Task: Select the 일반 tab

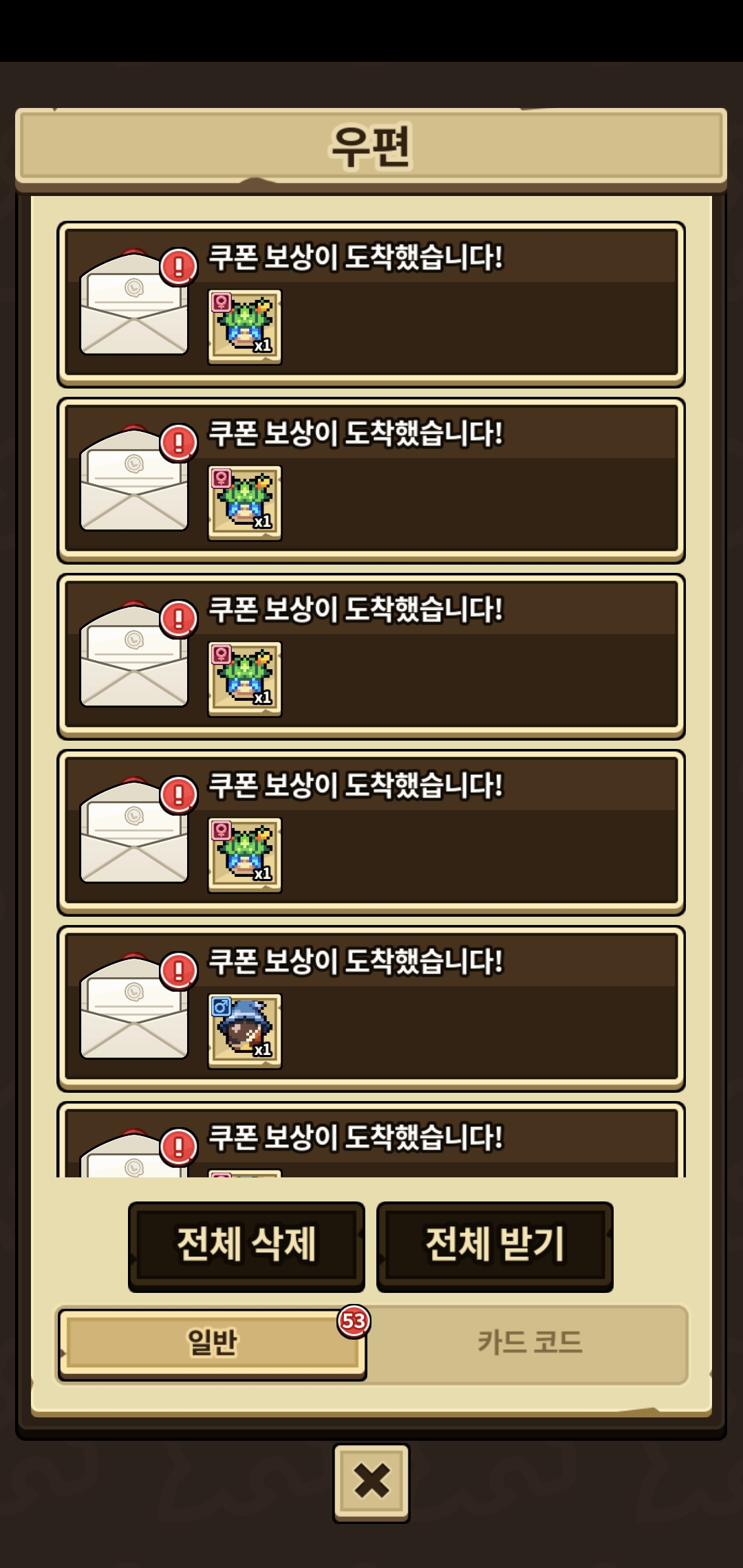Action: pos(211,1343)
